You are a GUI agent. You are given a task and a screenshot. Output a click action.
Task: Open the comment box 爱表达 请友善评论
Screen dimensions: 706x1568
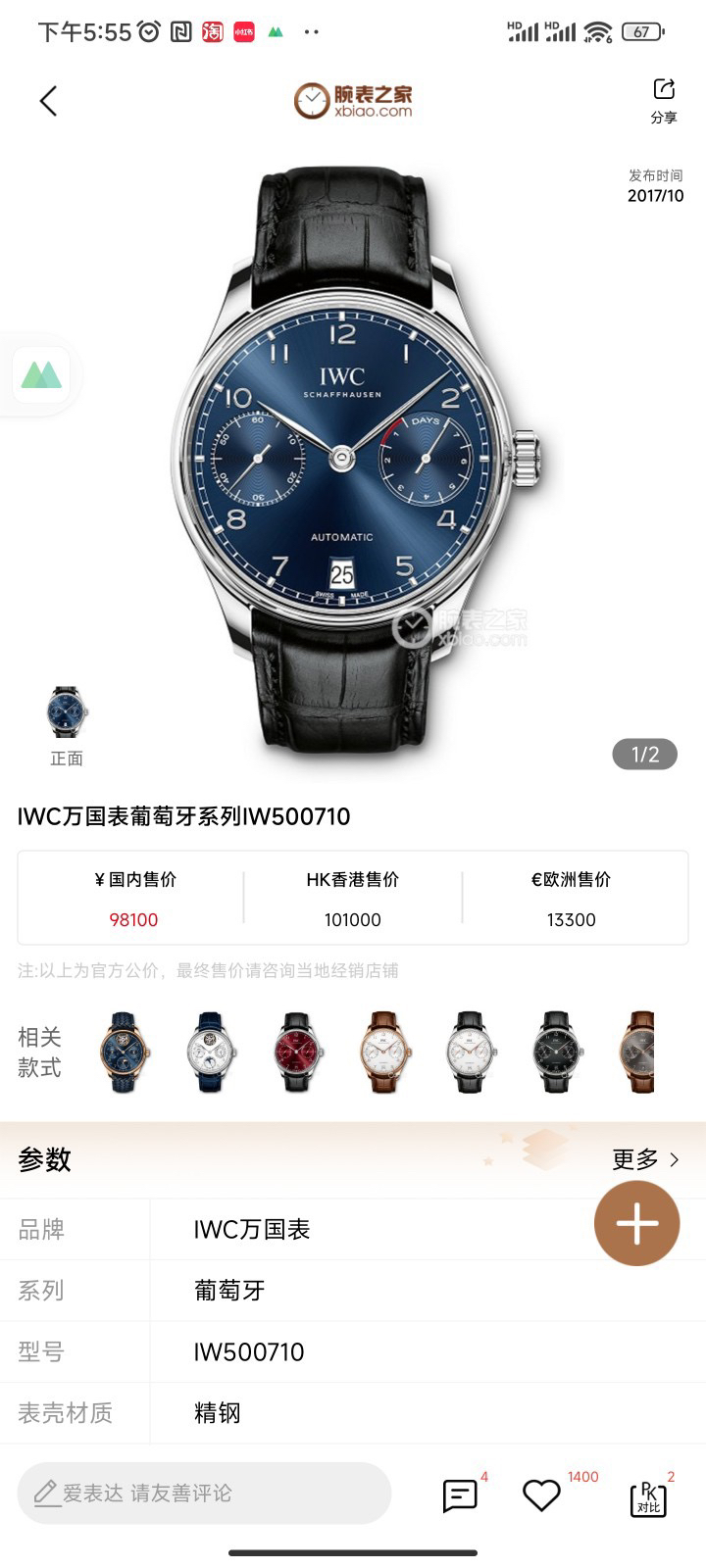point(204,1494)
